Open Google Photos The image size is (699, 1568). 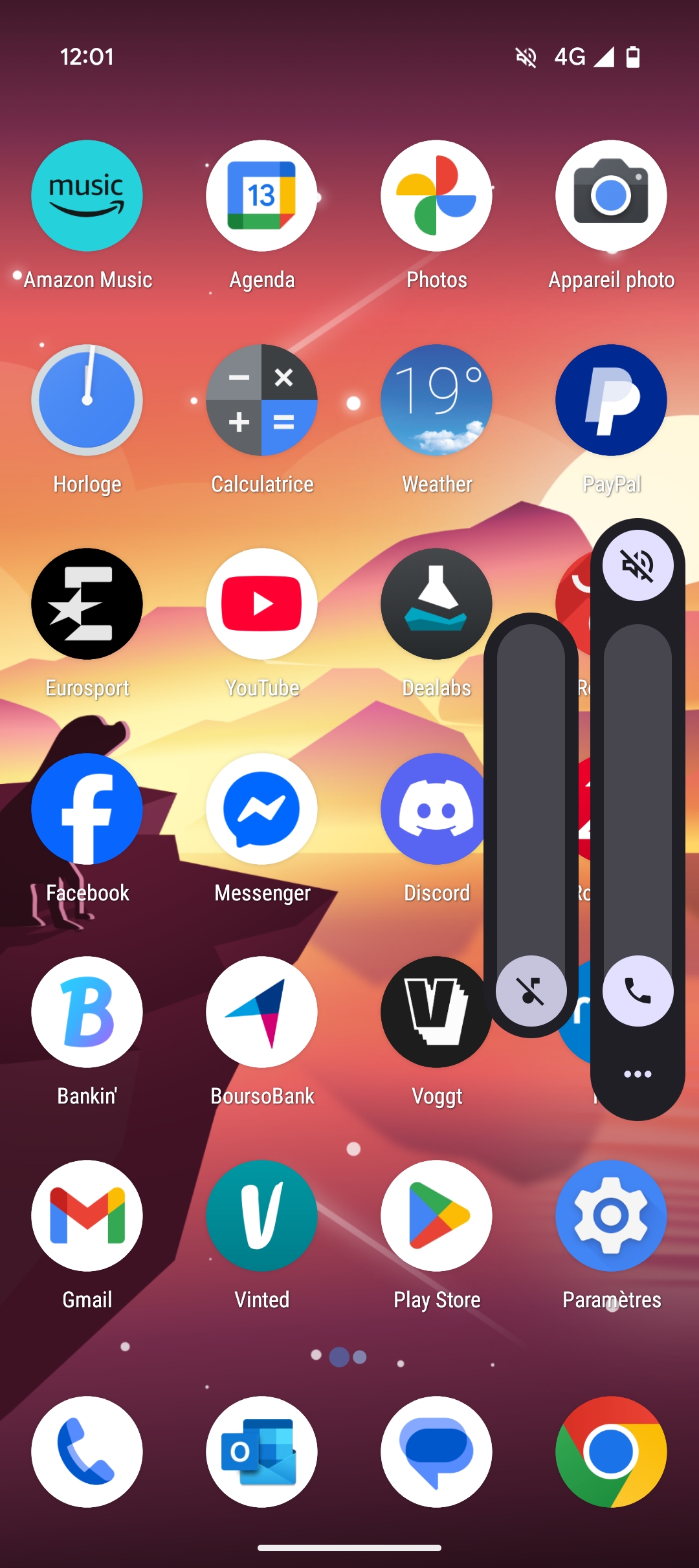pyautogui.click(x=436, y=195)
